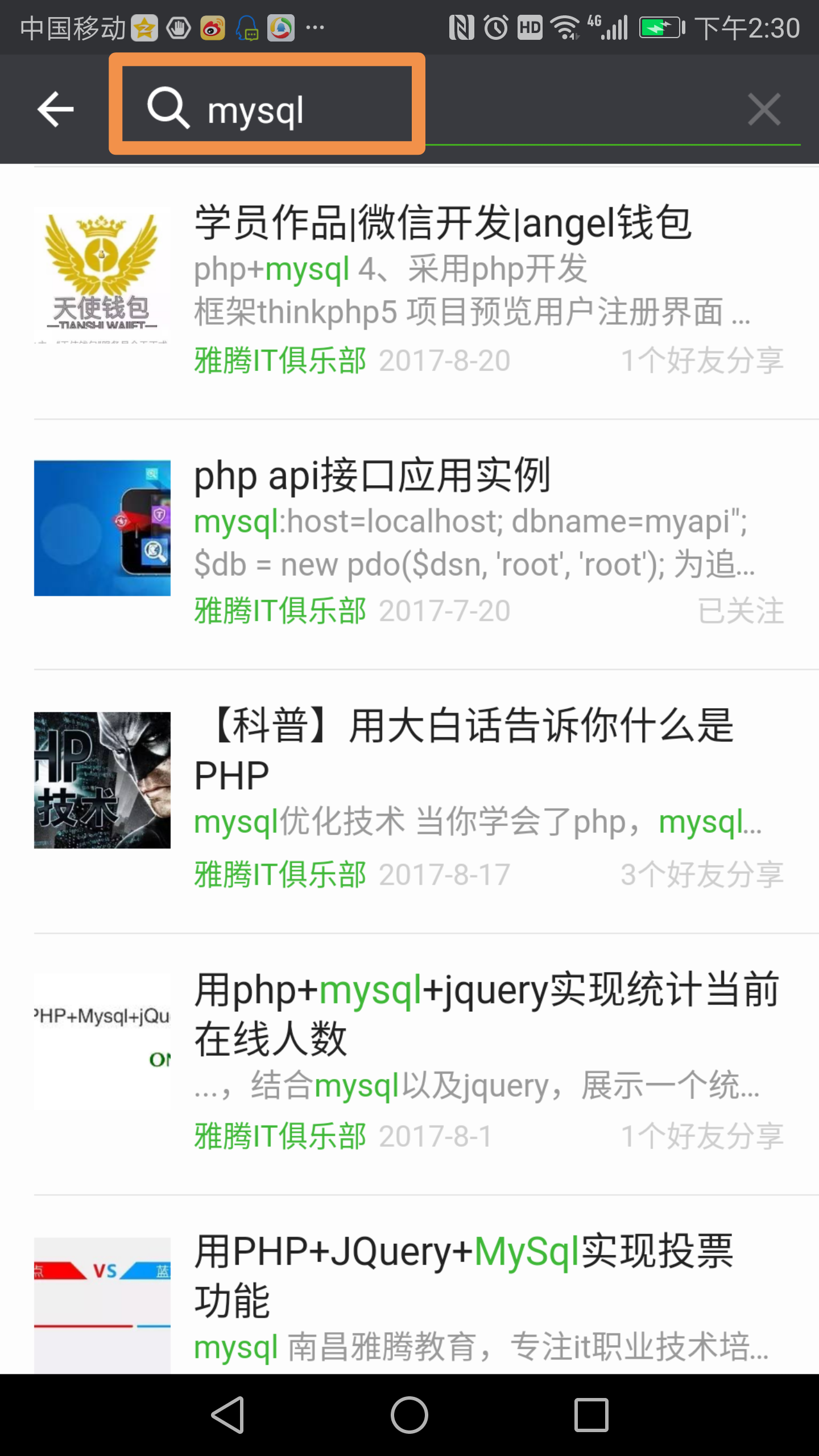Viewport: 819px width, 1456px height.
Task: Open the php api接口应用实例 result
Action: pyautogui.click(x=372, y=475)
